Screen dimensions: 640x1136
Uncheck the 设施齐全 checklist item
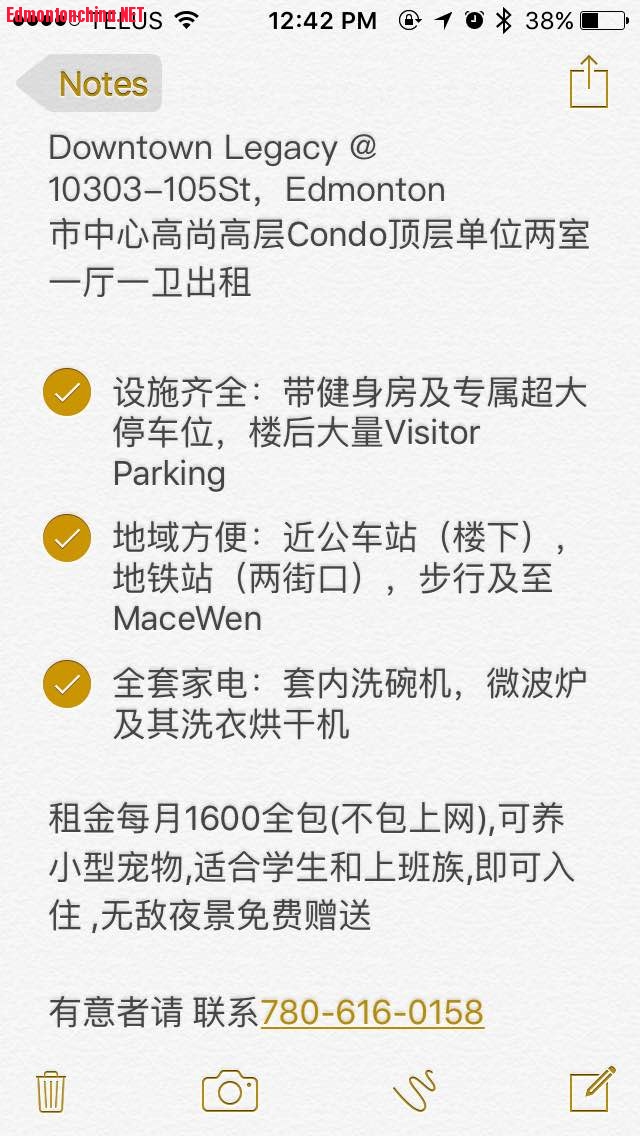click(x=67, y=392)
